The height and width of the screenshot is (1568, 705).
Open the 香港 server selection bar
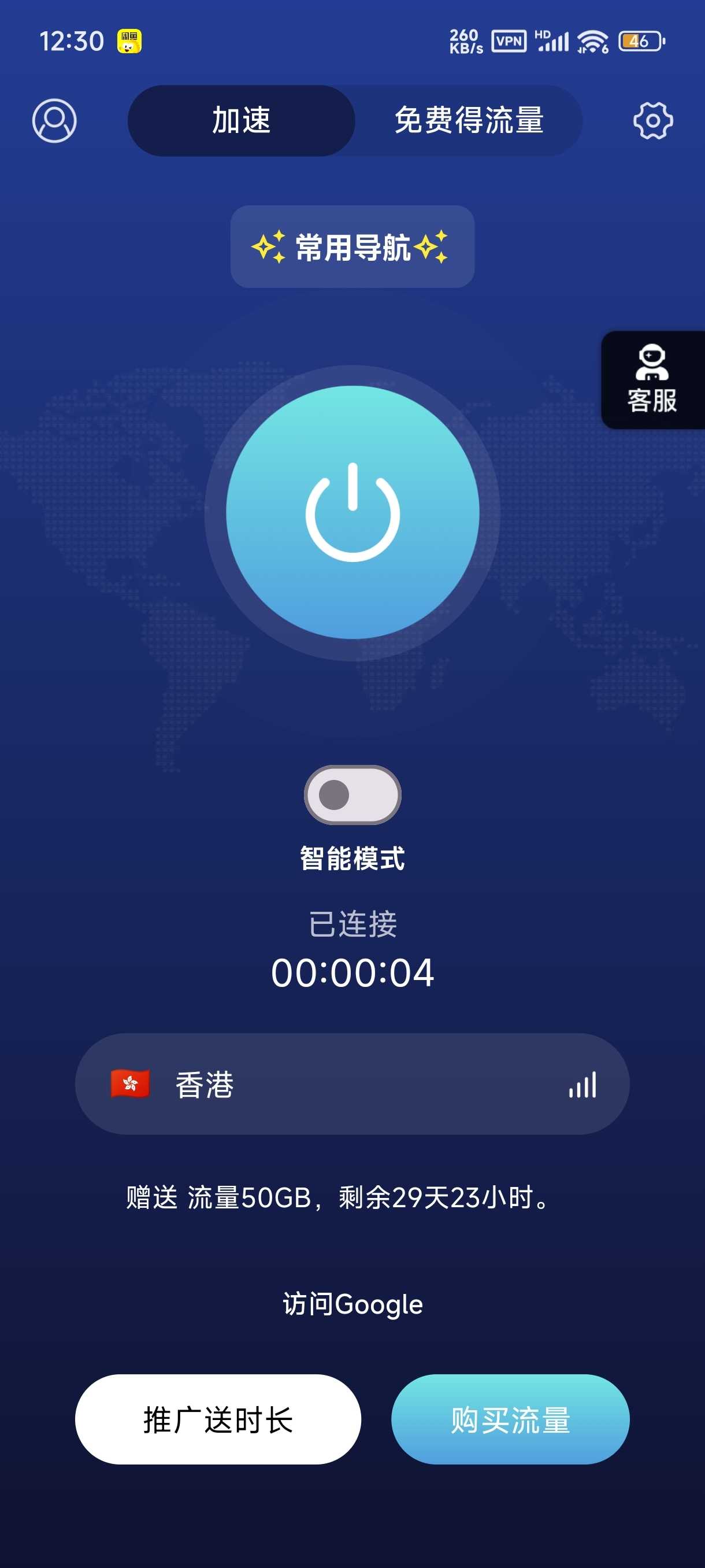click(x=352, y=1085)
